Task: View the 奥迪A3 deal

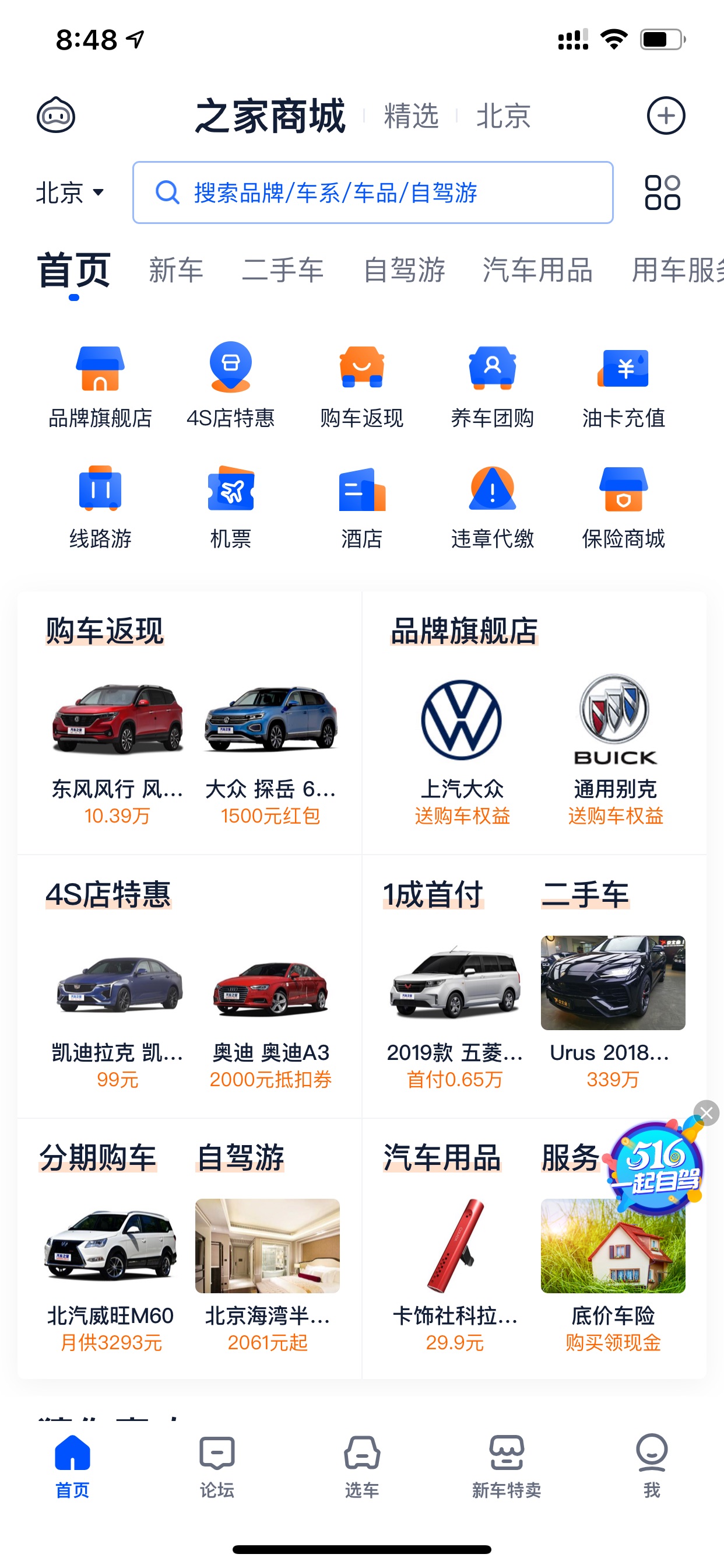Action: pos(270,1021)
